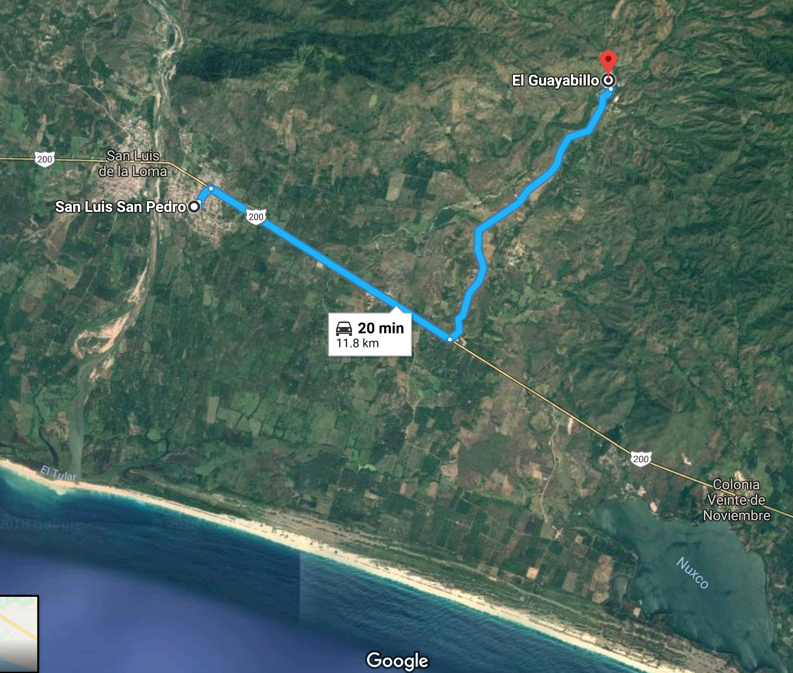The height and width of the screenshot is (673, 793).
Task: Tap the red El Guayabillo destination pin
Action: click(x=607, y=62)
